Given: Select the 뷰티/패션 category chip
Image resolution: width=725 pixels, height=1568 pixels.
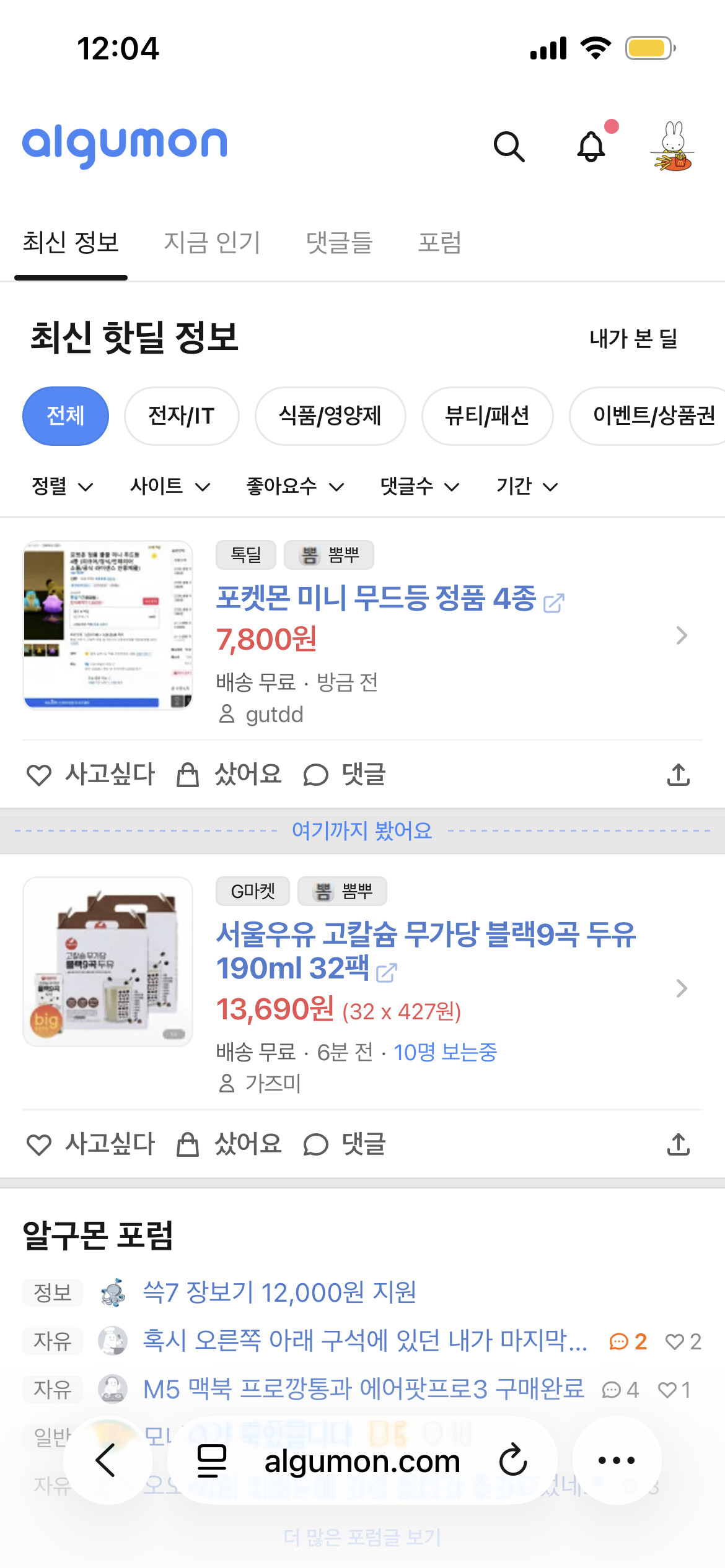Looking at the screenshot, I should 487,416.
